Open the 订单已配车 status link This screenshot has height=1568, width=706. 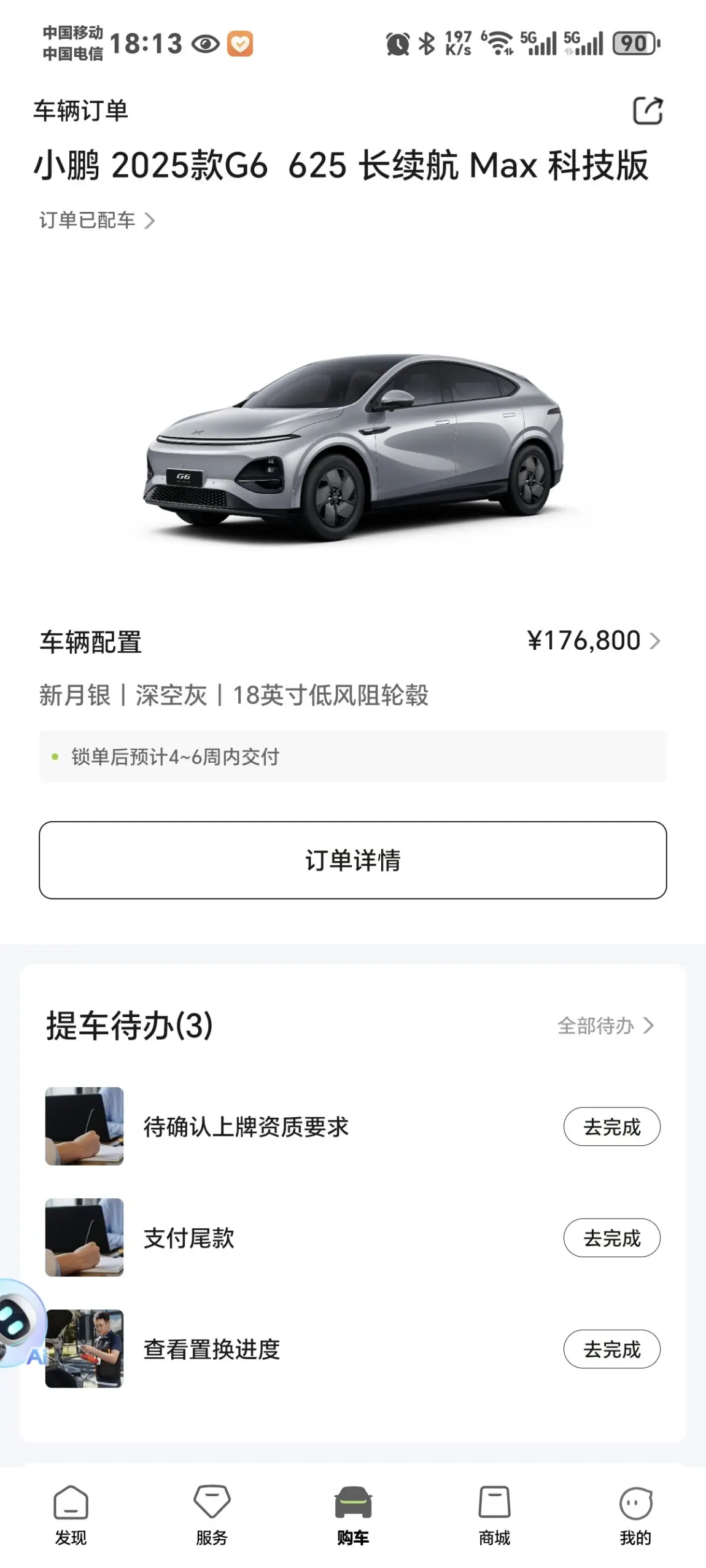97,220
